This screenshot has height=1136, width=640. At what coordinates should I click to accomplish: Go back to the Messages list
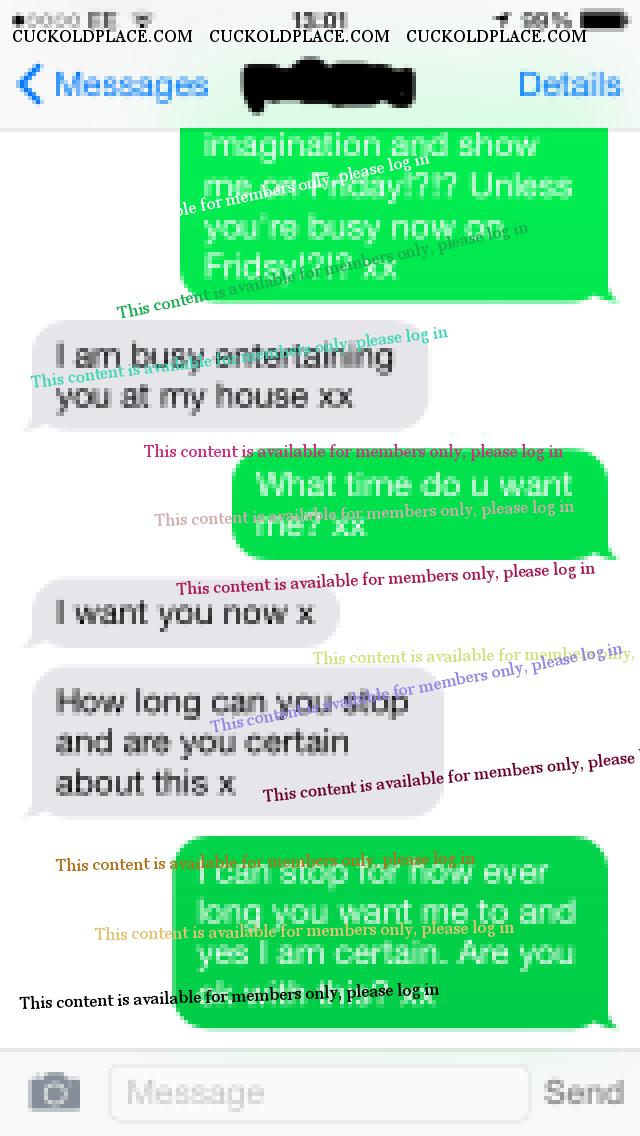(x=112, y=85)
